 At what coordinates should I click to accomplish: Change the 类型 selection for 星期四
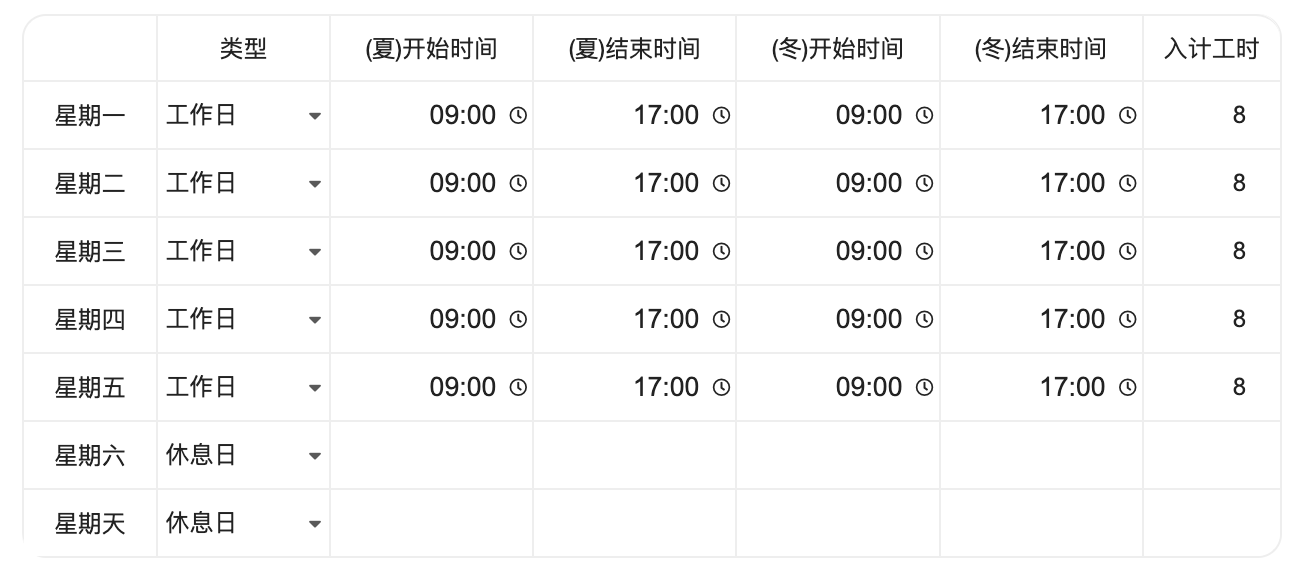(243, 320)
